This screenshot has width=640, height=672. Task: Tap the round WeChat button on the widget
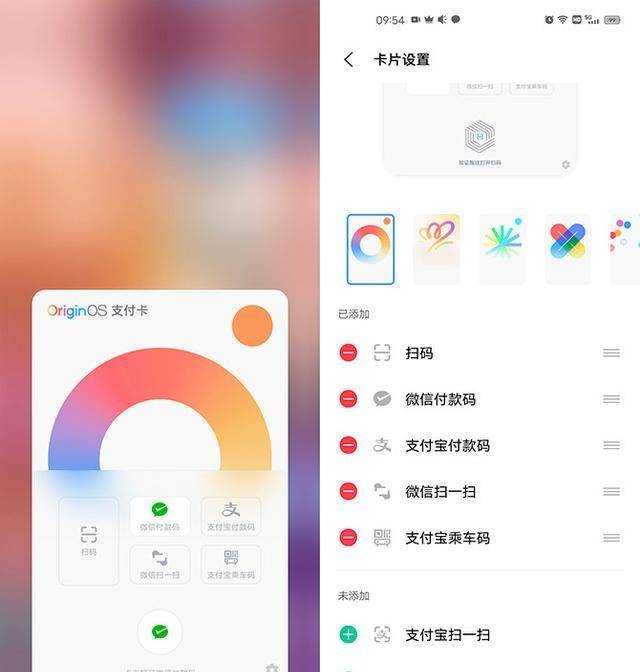click(x=160, y=632)
